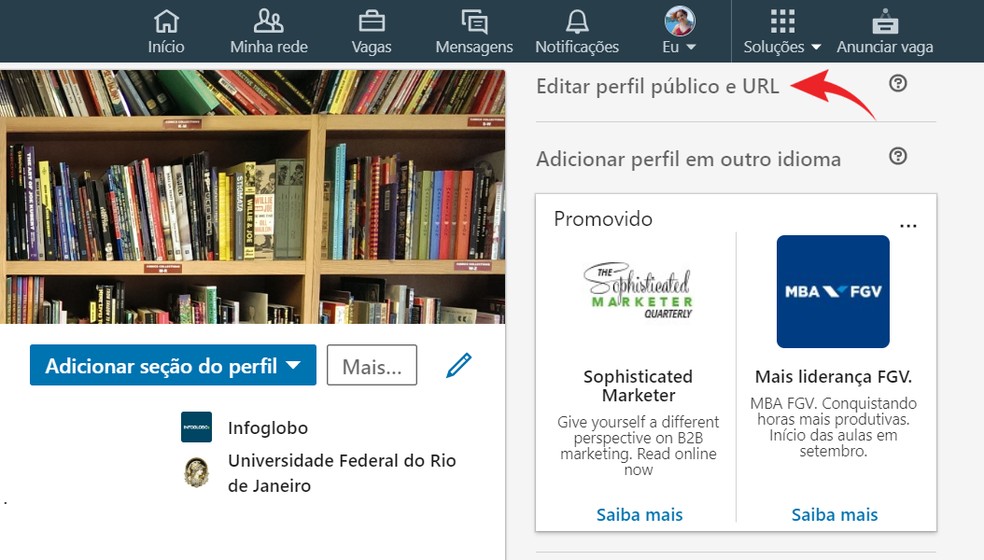Click Editar perfil público e URL
Screen dimensions: 984x560
[657, 86]
